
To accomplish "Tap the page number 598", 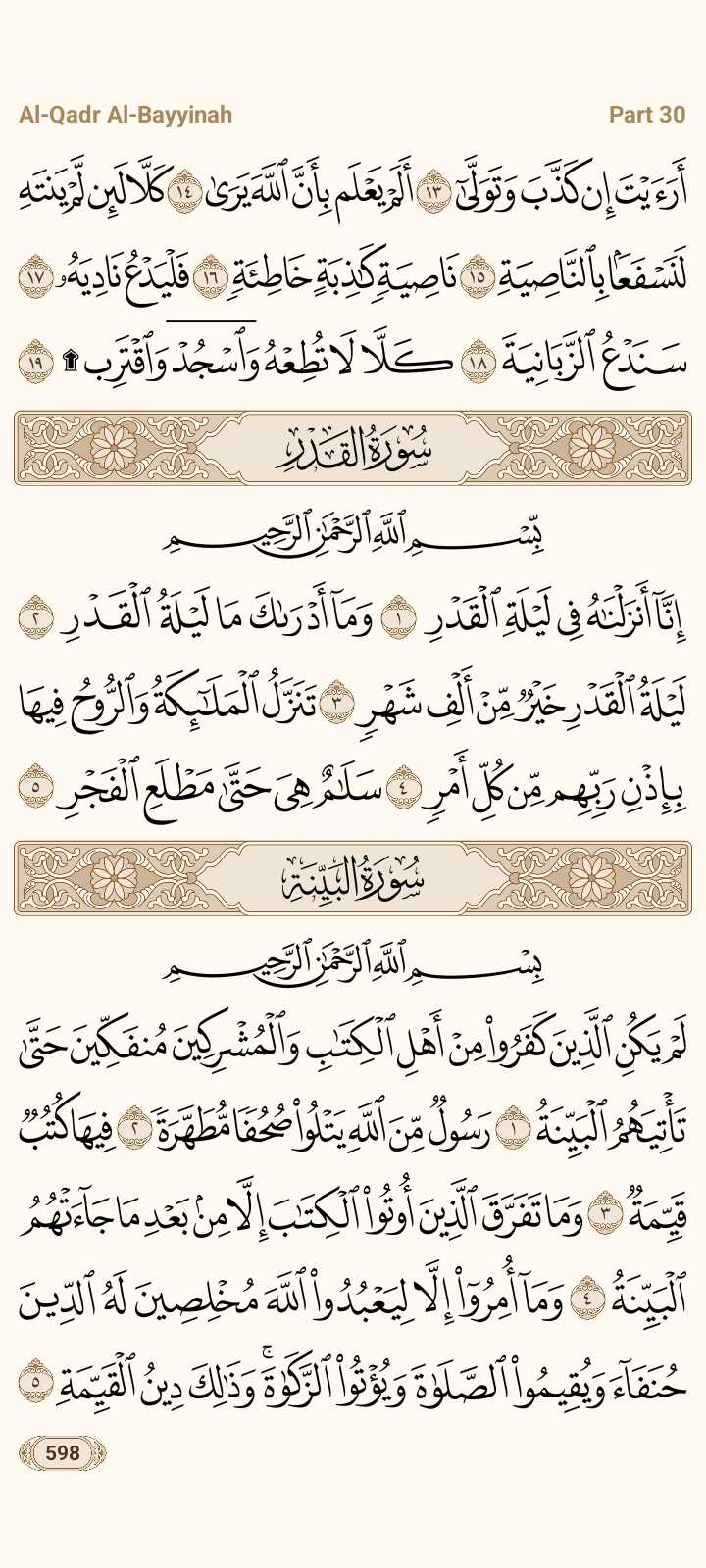I will [63, 1452].
